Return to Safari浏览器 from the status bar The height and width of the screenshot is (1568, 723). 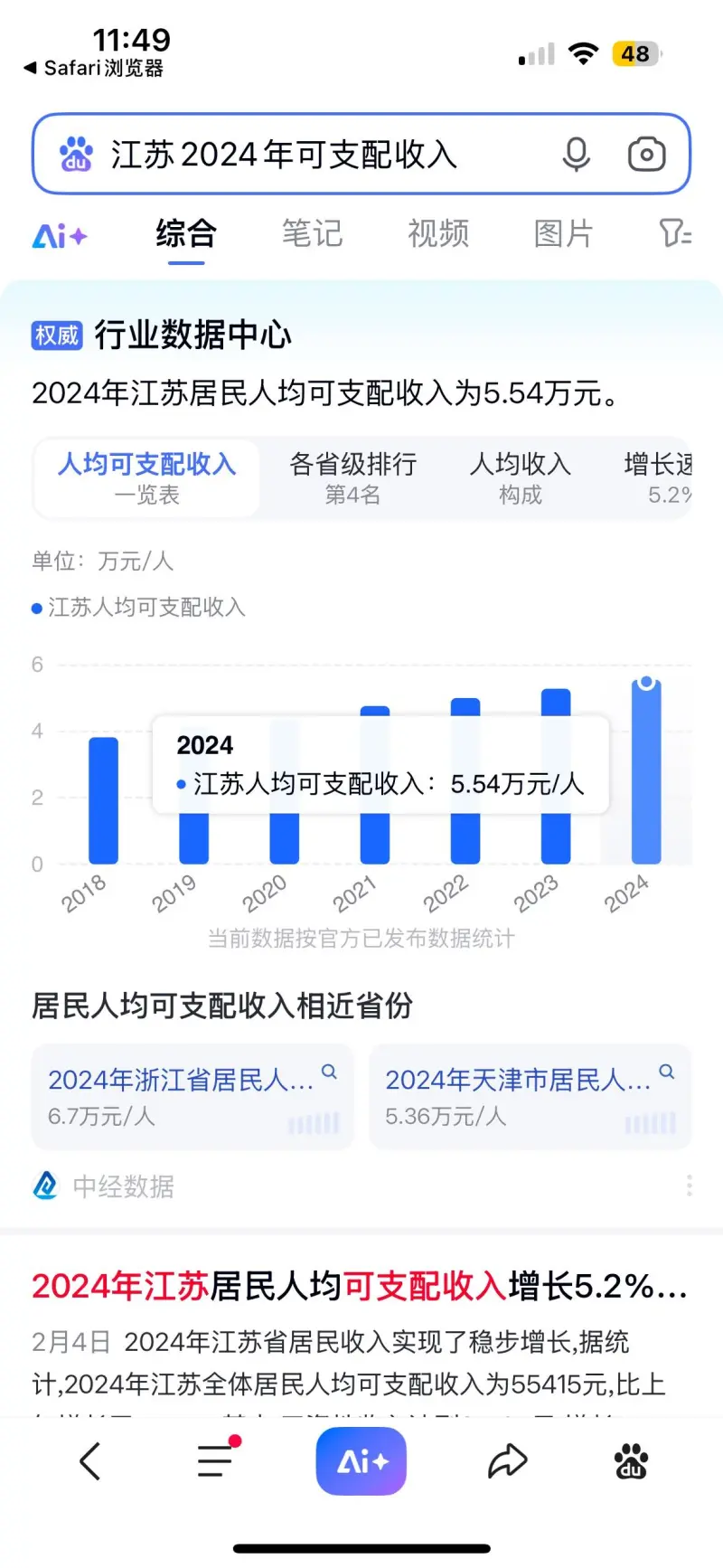93,68
